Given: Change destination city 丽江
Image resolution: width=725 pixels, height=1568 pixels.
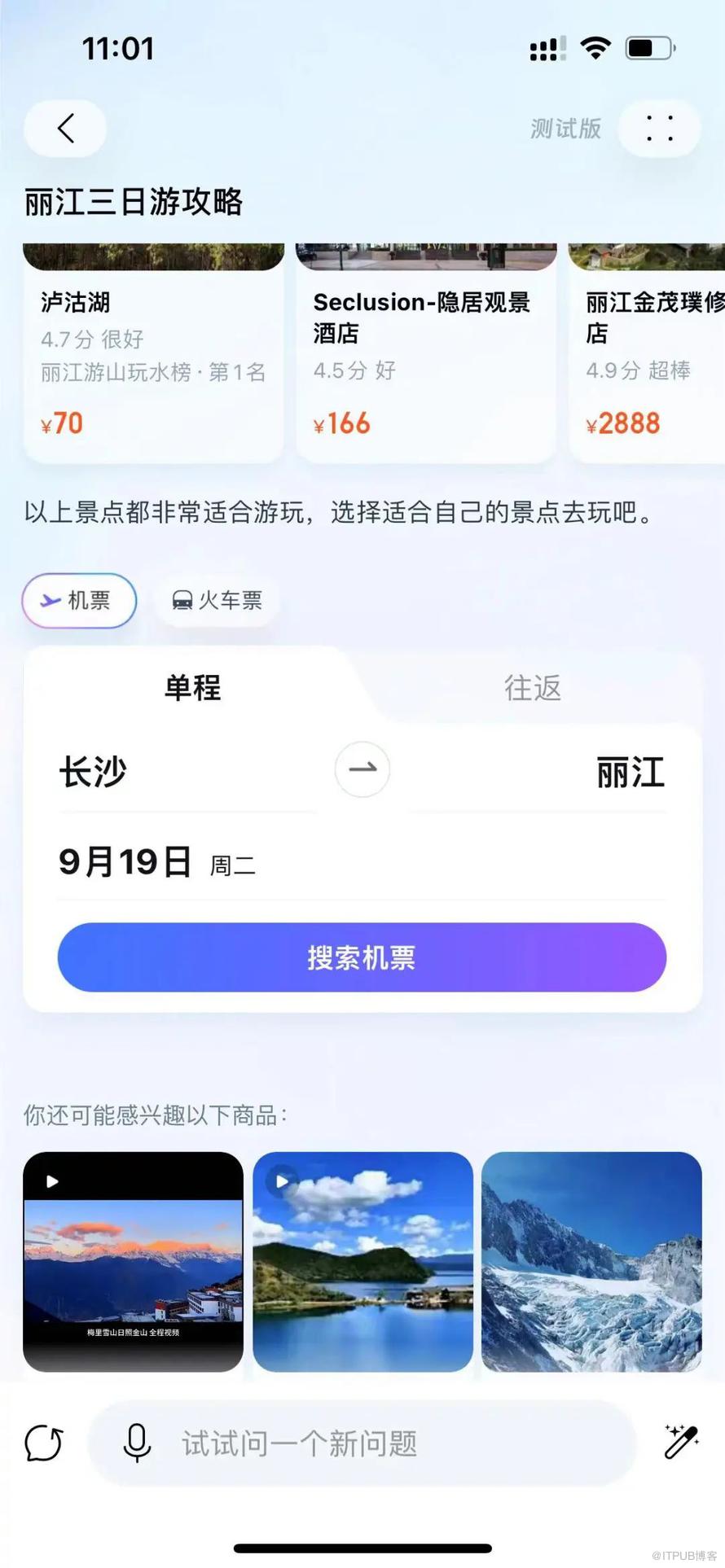Looking at the screenshot, I should point(630,772).
